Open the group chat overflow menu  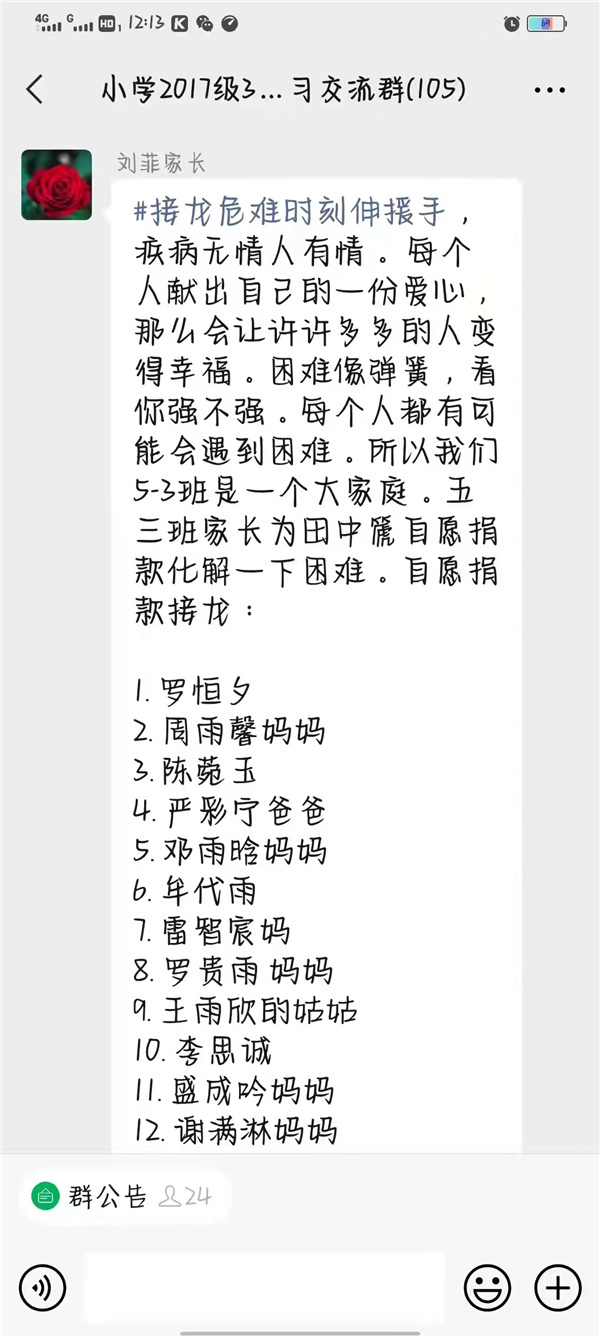(550, 90)
